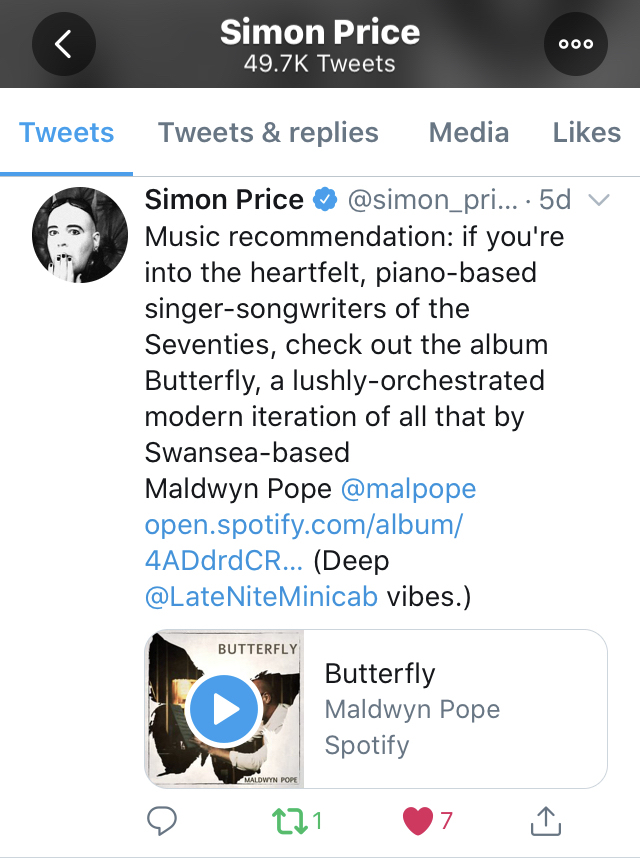Viewport: 640px width, 860px height.
Task: Tap the retweet icon on the tweet
Action: [288, 822]
